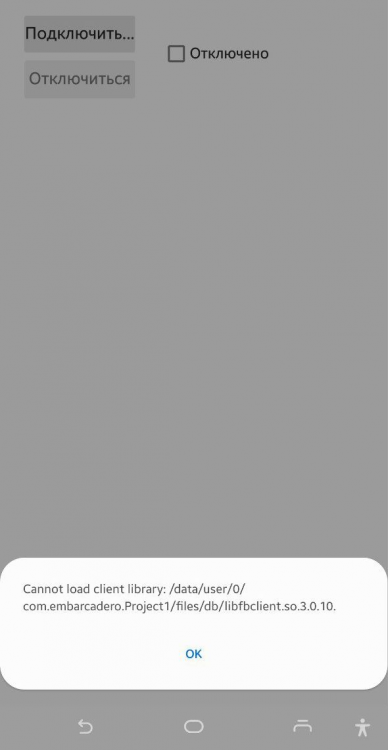Toggle the Отключено checkbox
The width and height of the screenshot is (388, 750).
(176, 54)
